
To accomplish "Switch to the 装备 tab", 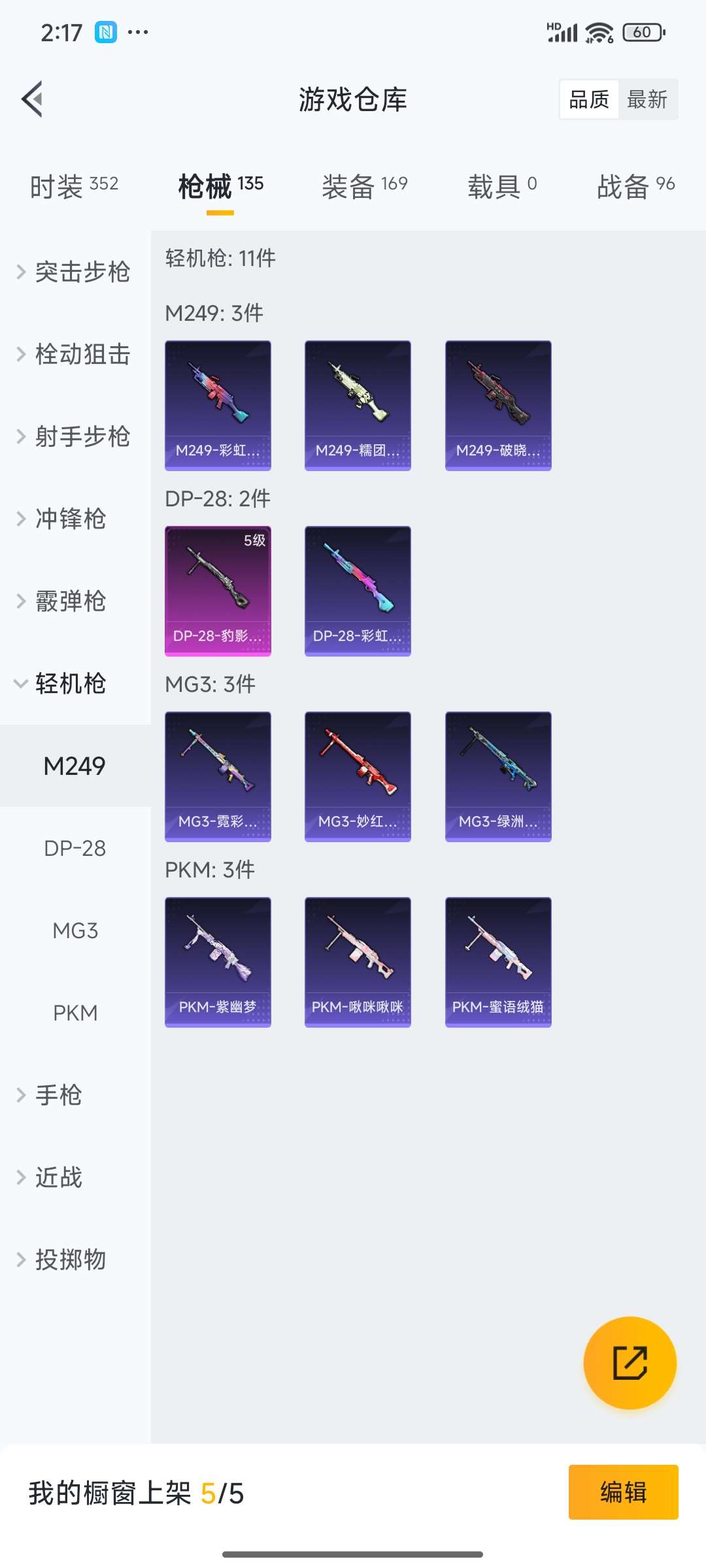I will pos(364,186).
